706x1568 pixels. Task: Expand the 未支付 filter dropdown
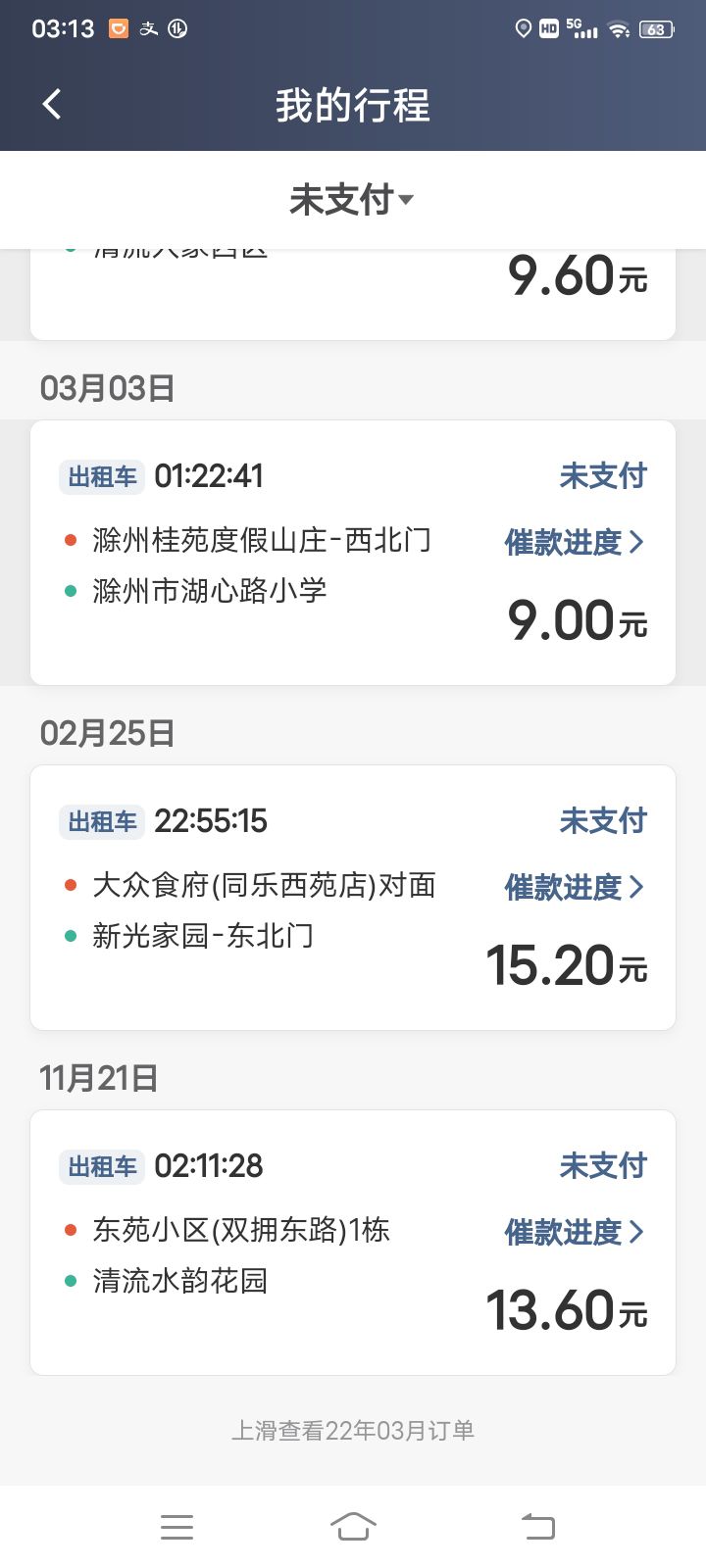click(352, 200)
